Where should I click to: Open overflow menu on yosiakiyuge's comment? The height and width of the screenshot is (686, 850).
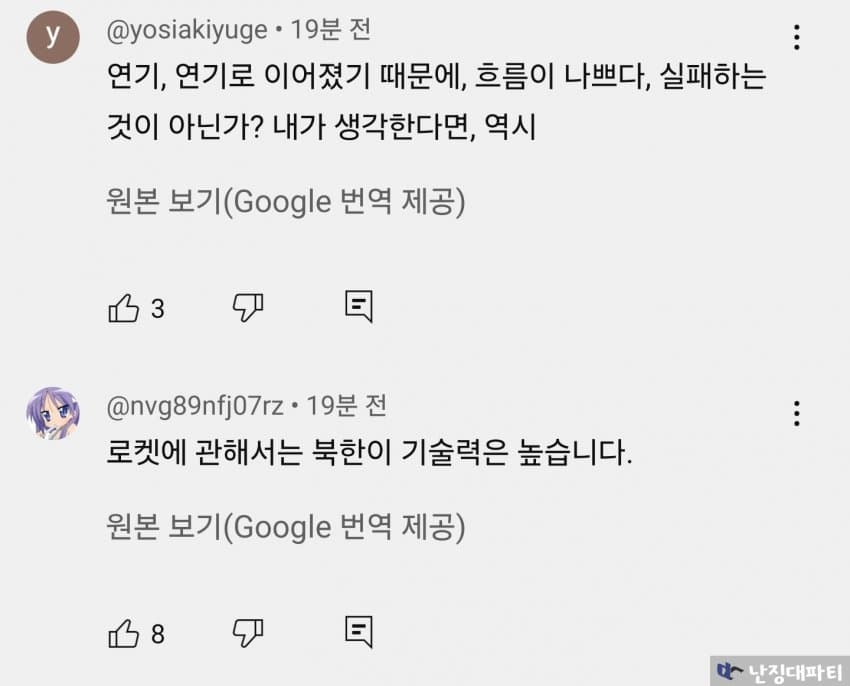pyautogui.click(x=796, y=38)
